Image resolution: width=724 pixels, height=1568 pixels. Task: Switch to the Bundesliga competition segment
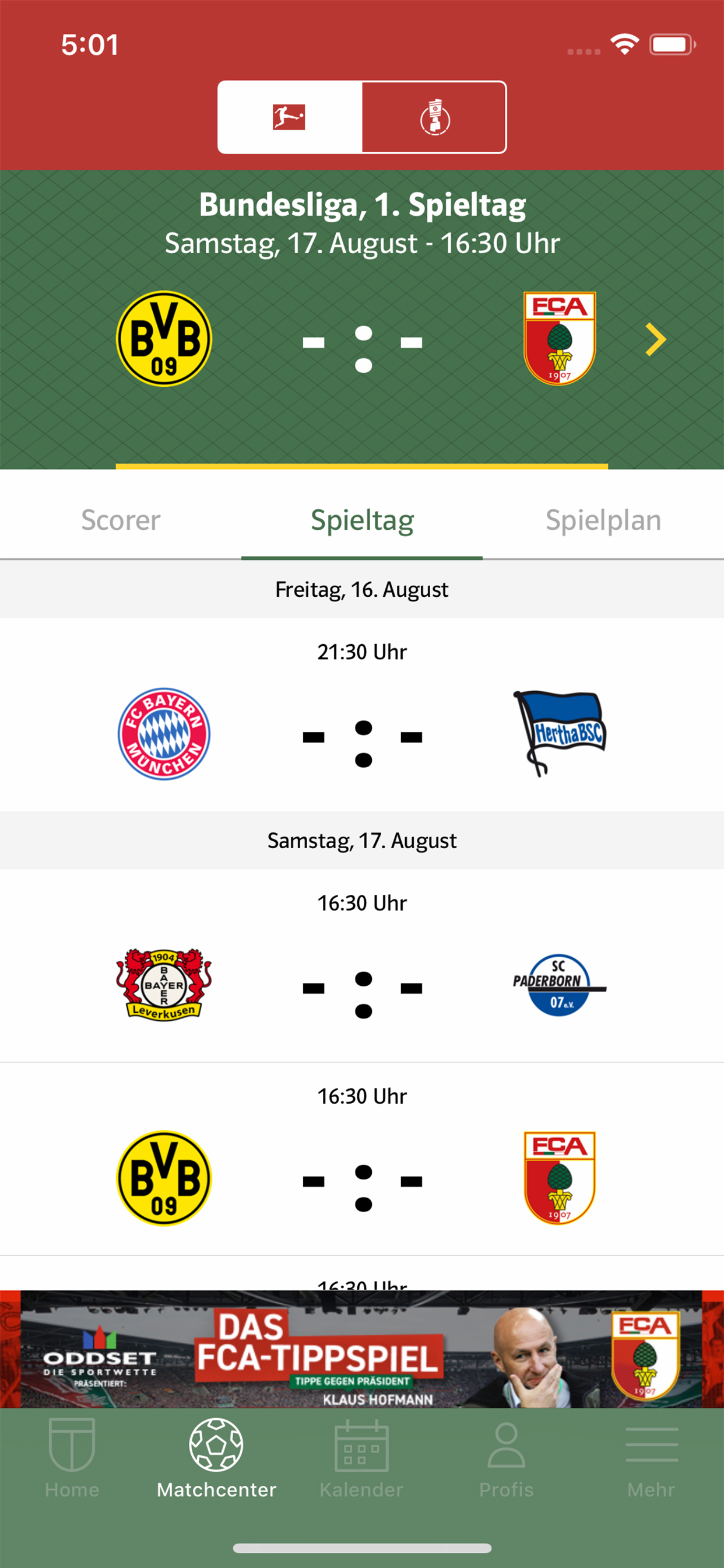click(x=290, y=117)
